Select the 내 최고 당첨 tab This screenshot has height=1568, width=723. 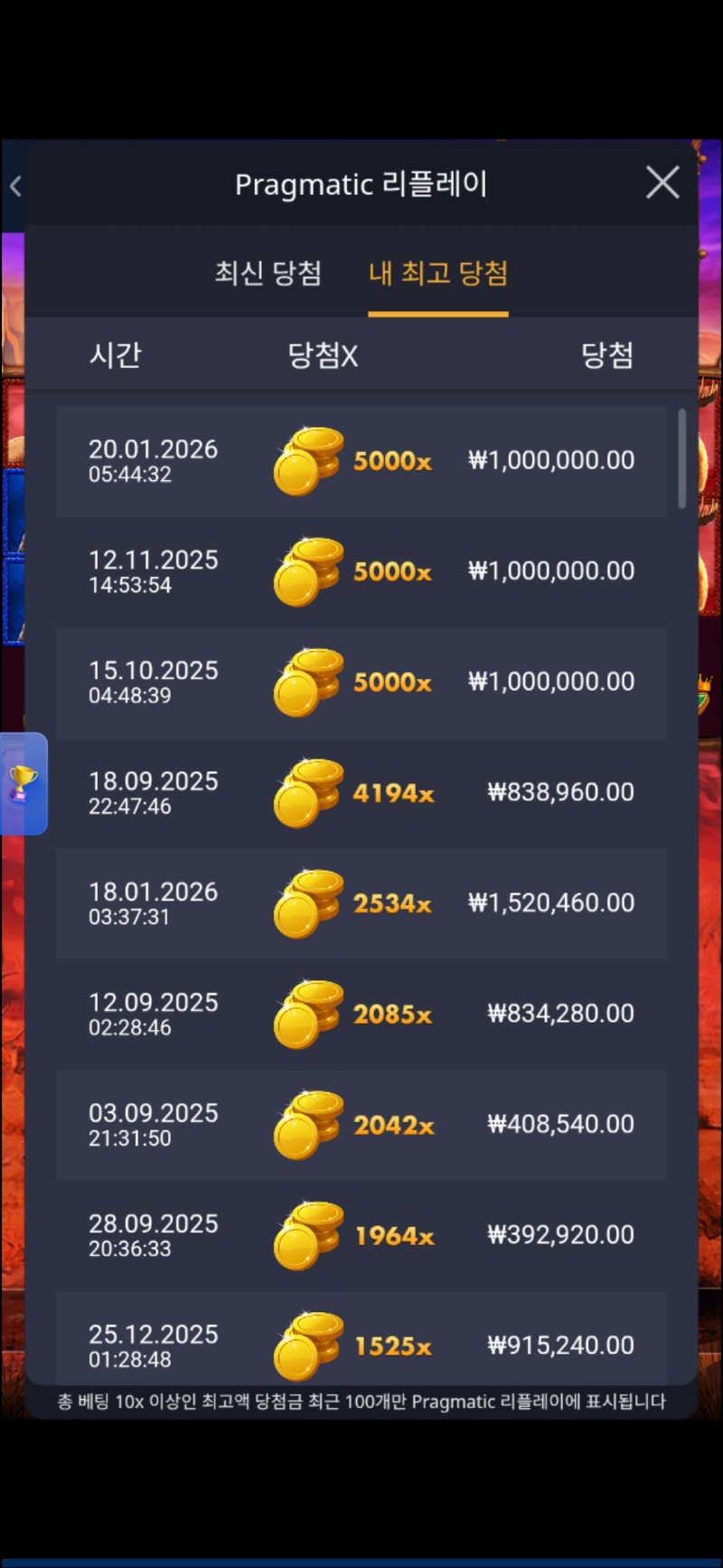pyautogui.click(x=438, y=273)
